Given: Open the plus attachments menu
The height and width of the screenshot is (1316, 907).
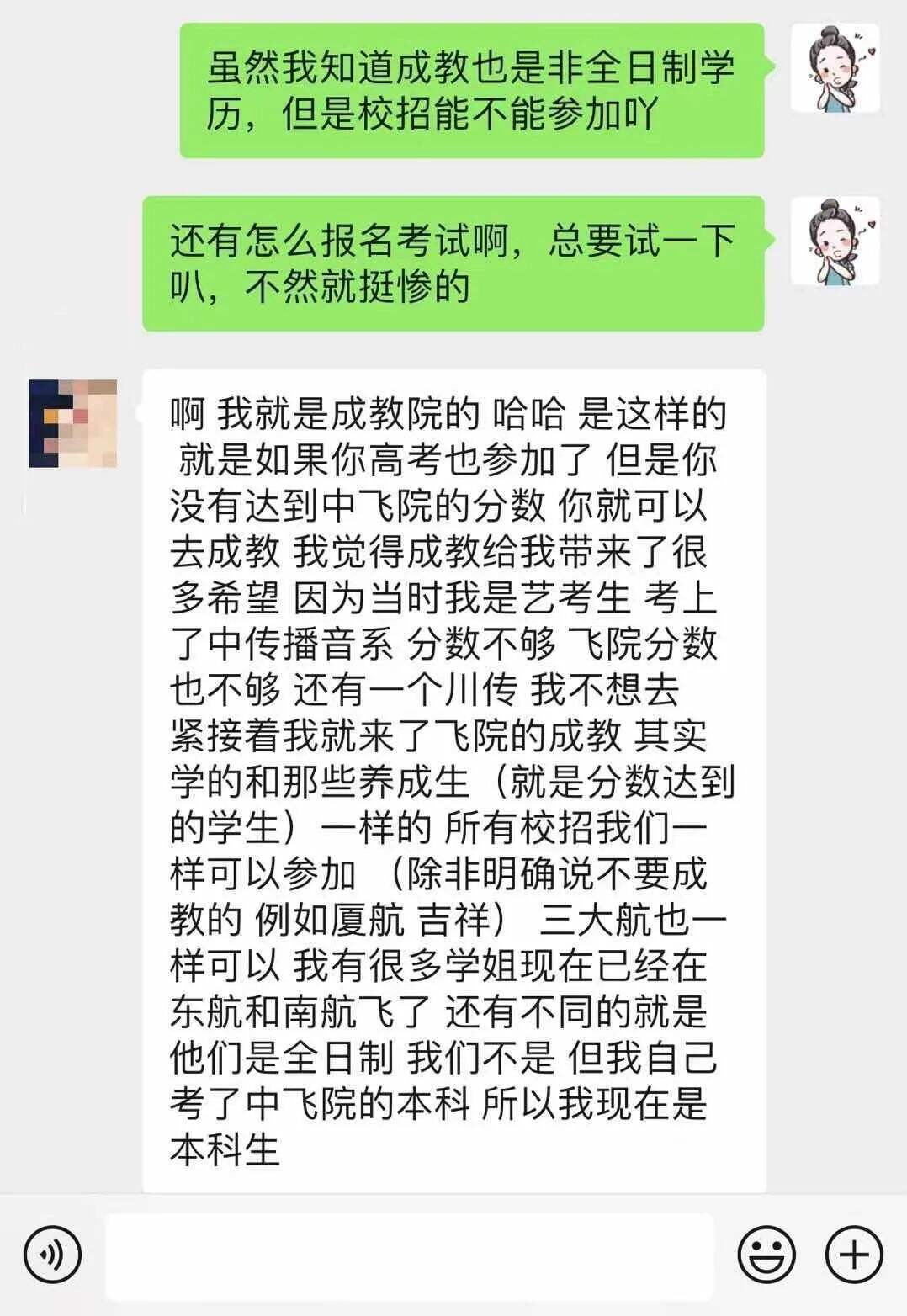Looking at the screenshot, I should (x=854, y=1255).
